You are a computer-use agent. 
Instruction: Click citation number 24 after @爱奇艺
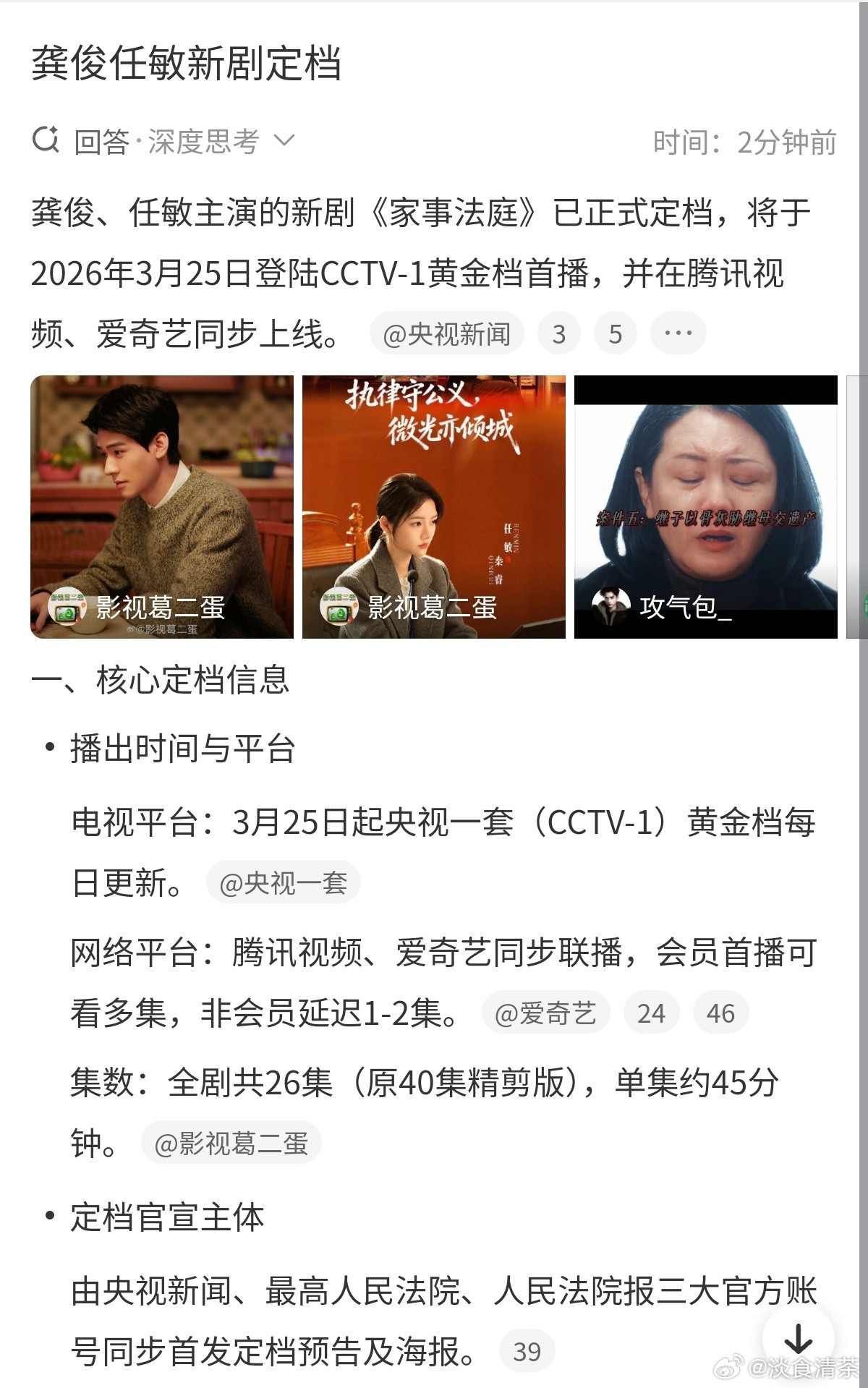(x=652, y=1013)
